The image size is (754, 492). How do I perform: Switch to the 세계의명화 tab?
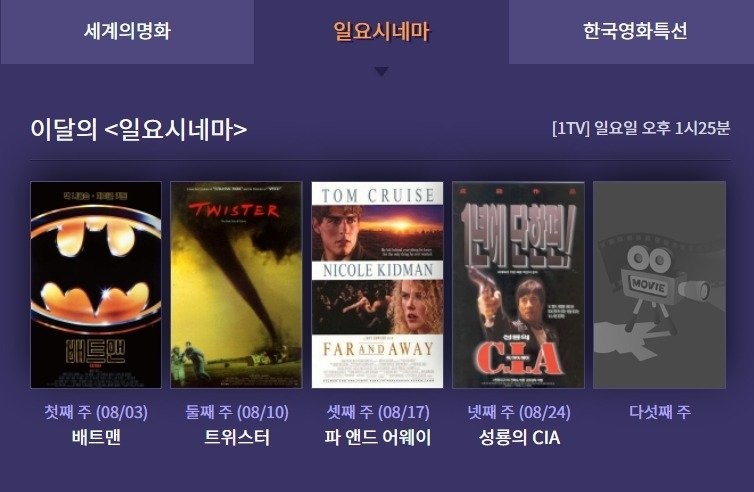point(126,31)
